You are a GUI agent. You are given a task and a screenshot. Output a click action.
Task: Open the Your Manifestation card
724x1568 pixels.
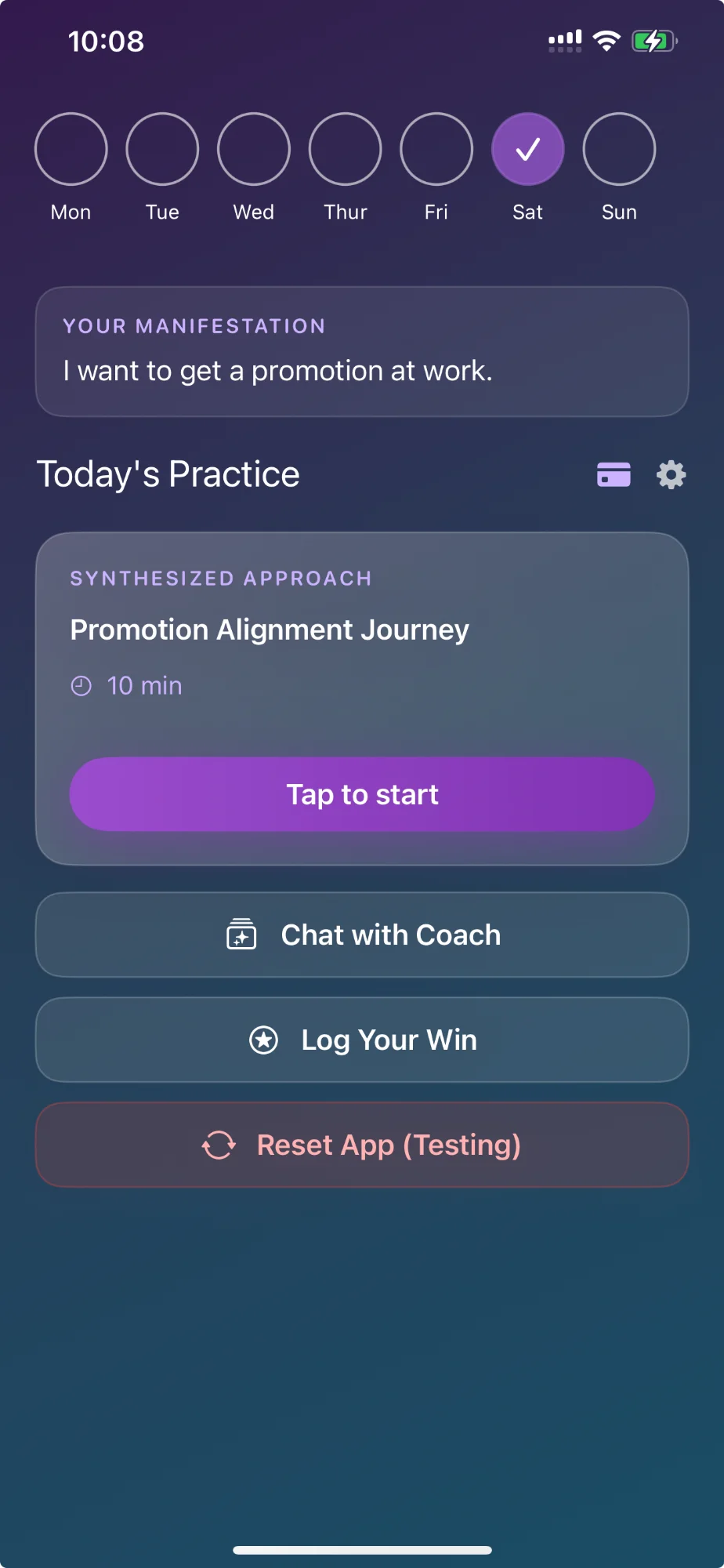(x=362, y=351)
